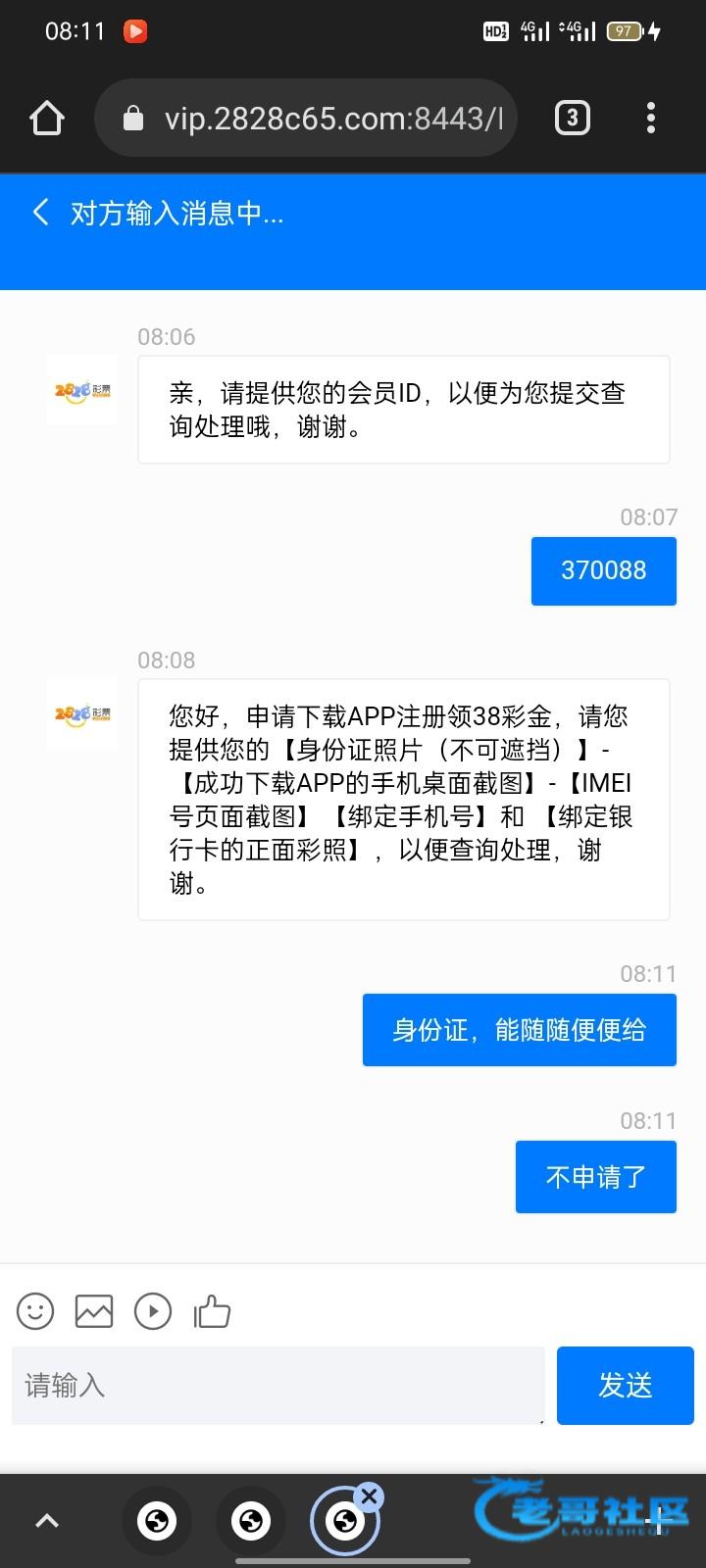Tap the thumbs-up rating icon
This screenshot has width=706, height=1568.
point(212,1311)
